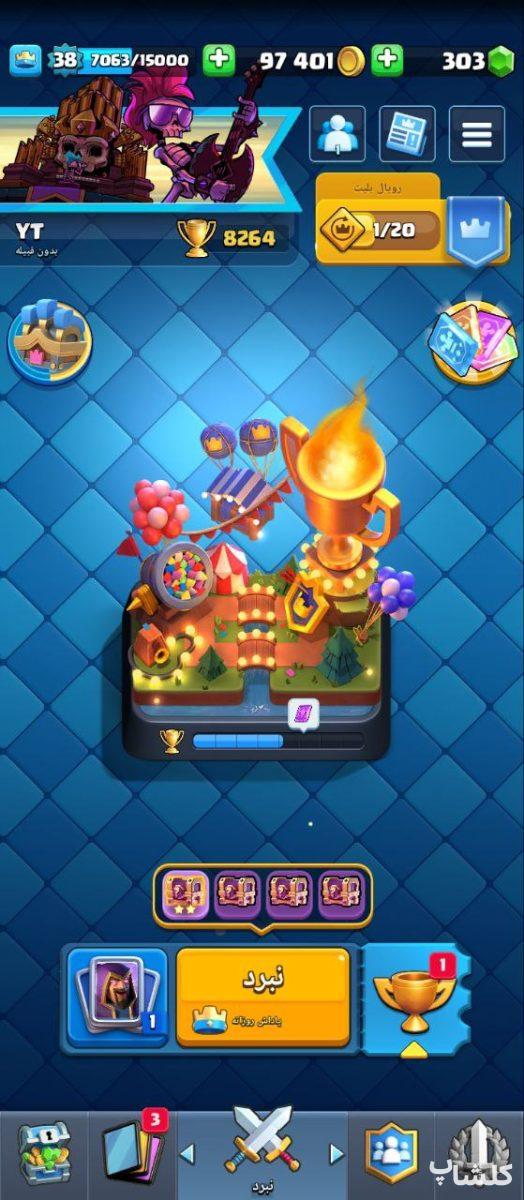Open the friends icon

pyautogui.click(x=337, y=134)
